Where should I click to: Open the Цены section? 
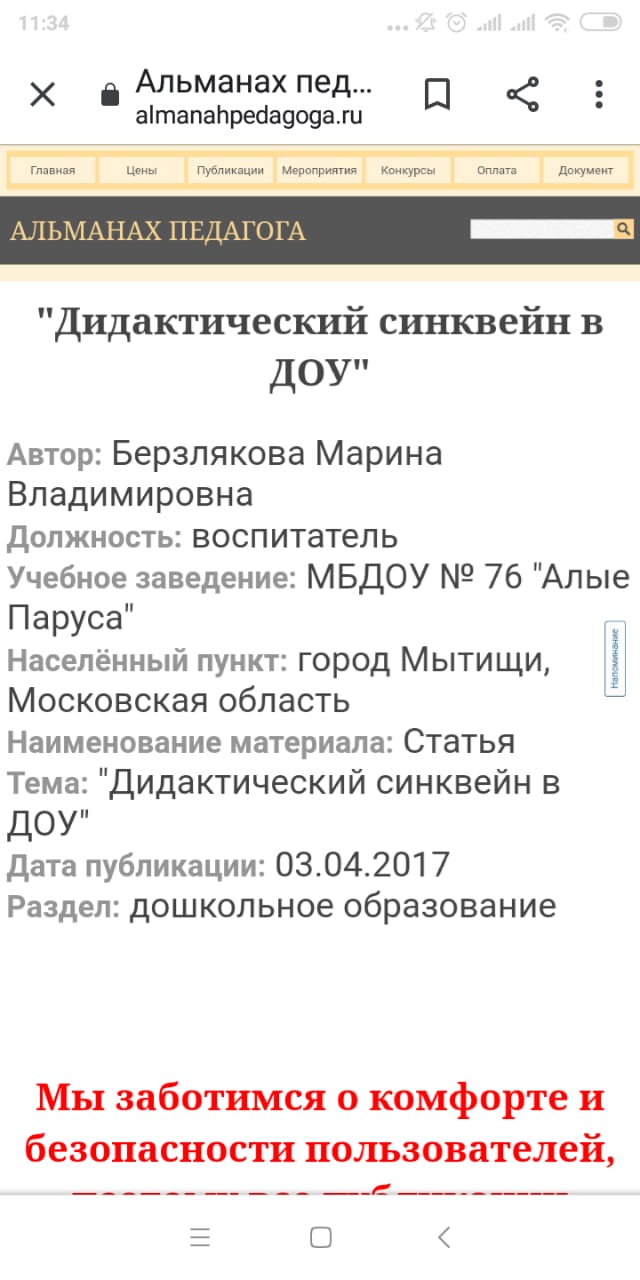point(142,170)
